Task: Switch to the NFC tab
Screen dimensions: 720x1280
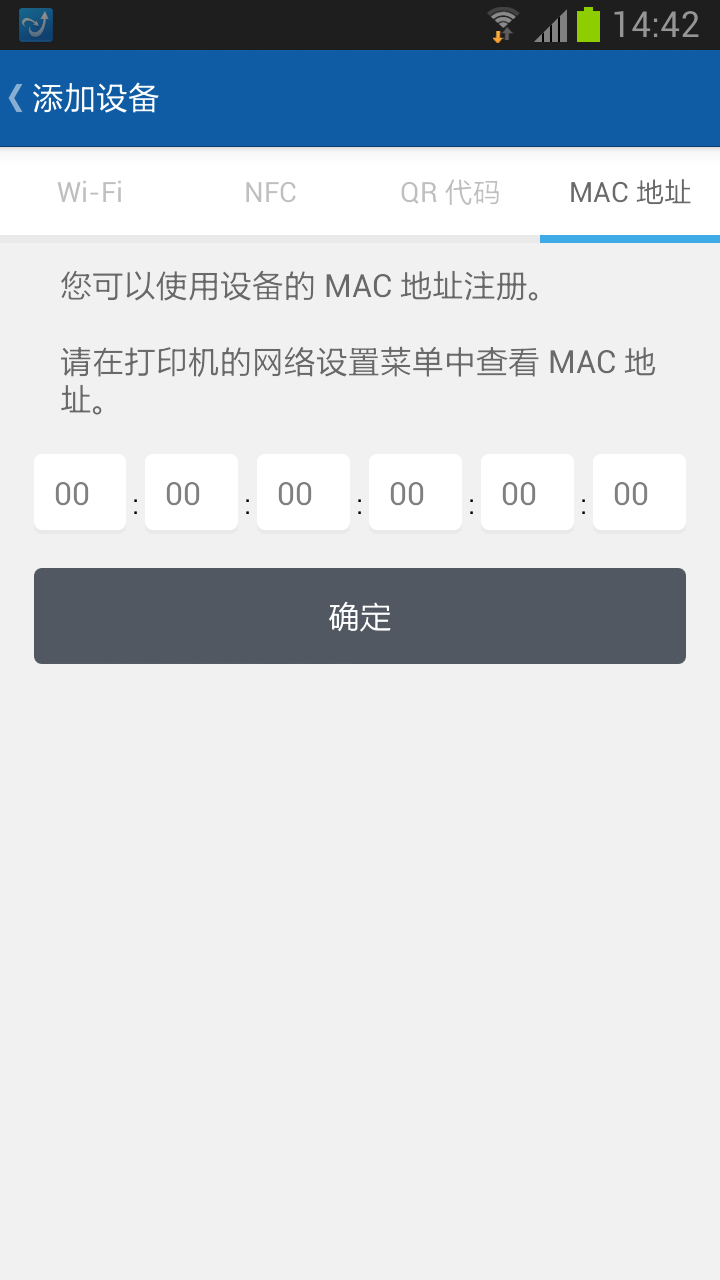Action: point(270,192)
